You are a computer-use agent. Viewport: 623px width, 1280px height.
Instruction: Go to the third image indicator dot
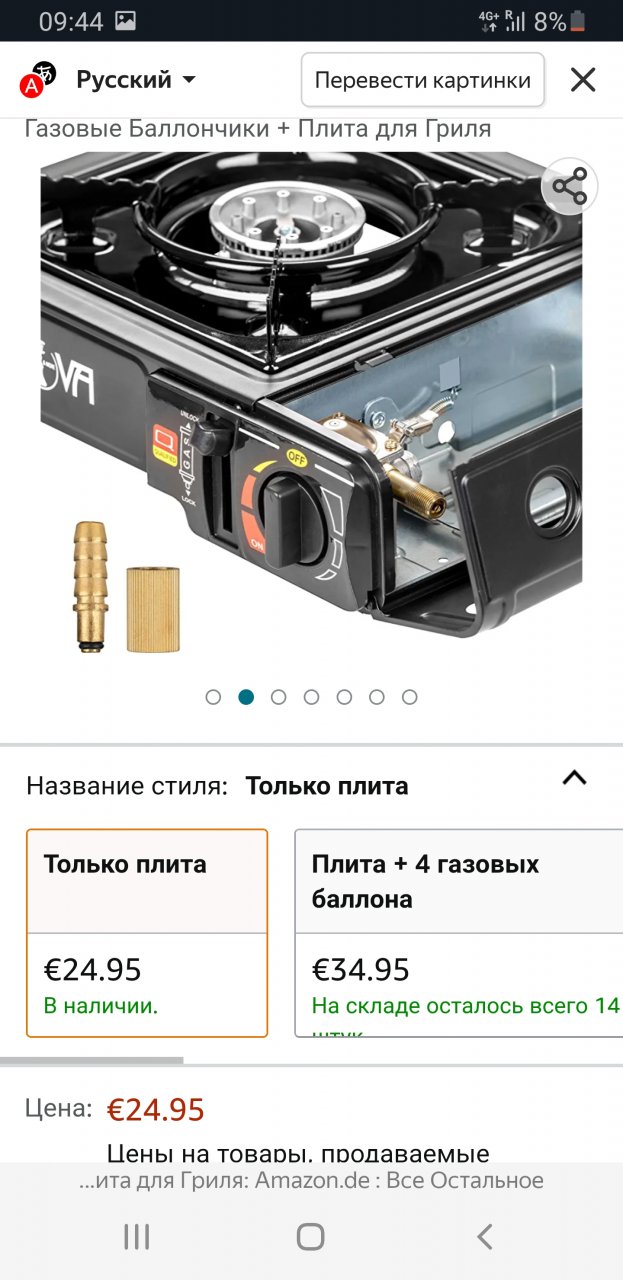click(x=279, y=697)
